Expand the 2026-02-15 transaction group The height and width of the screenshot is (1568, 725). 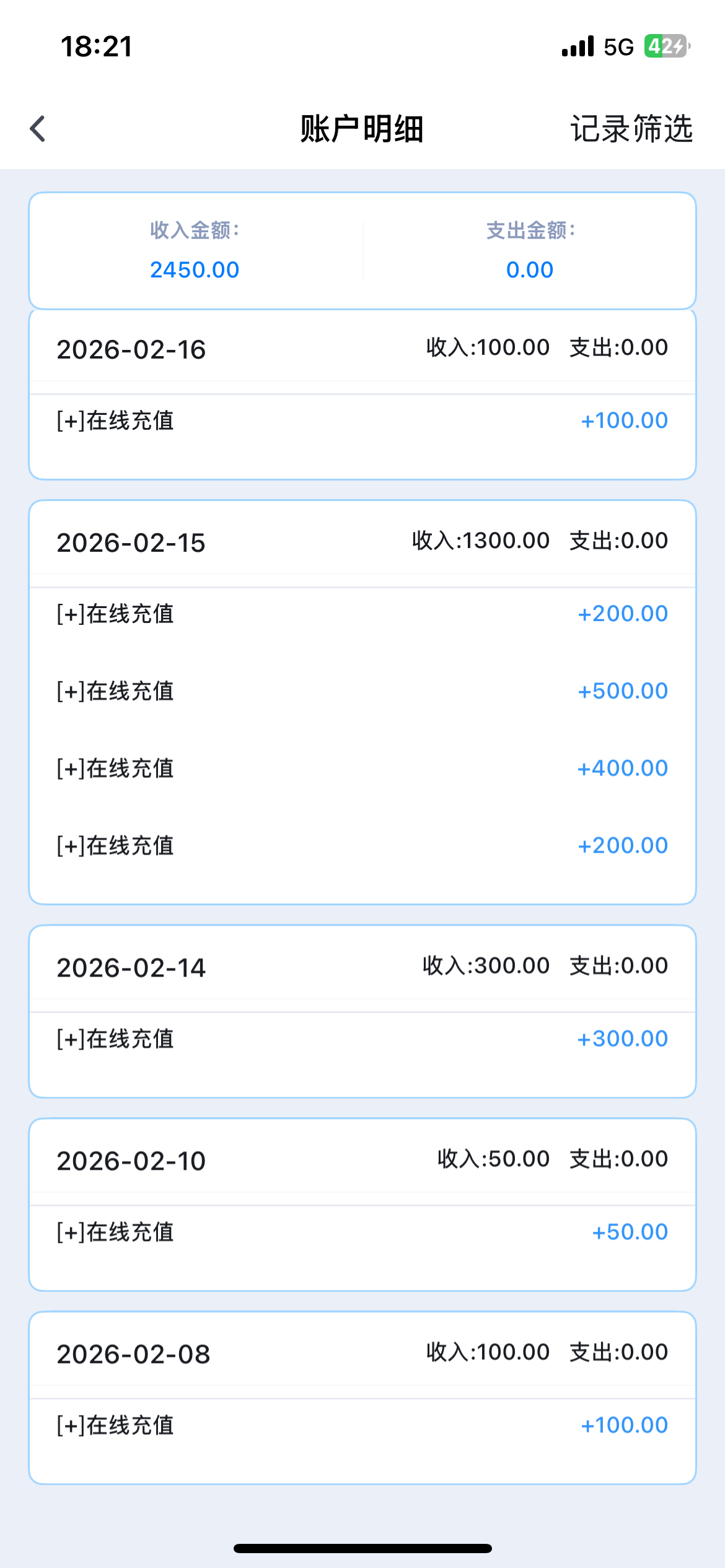(362, 541)
